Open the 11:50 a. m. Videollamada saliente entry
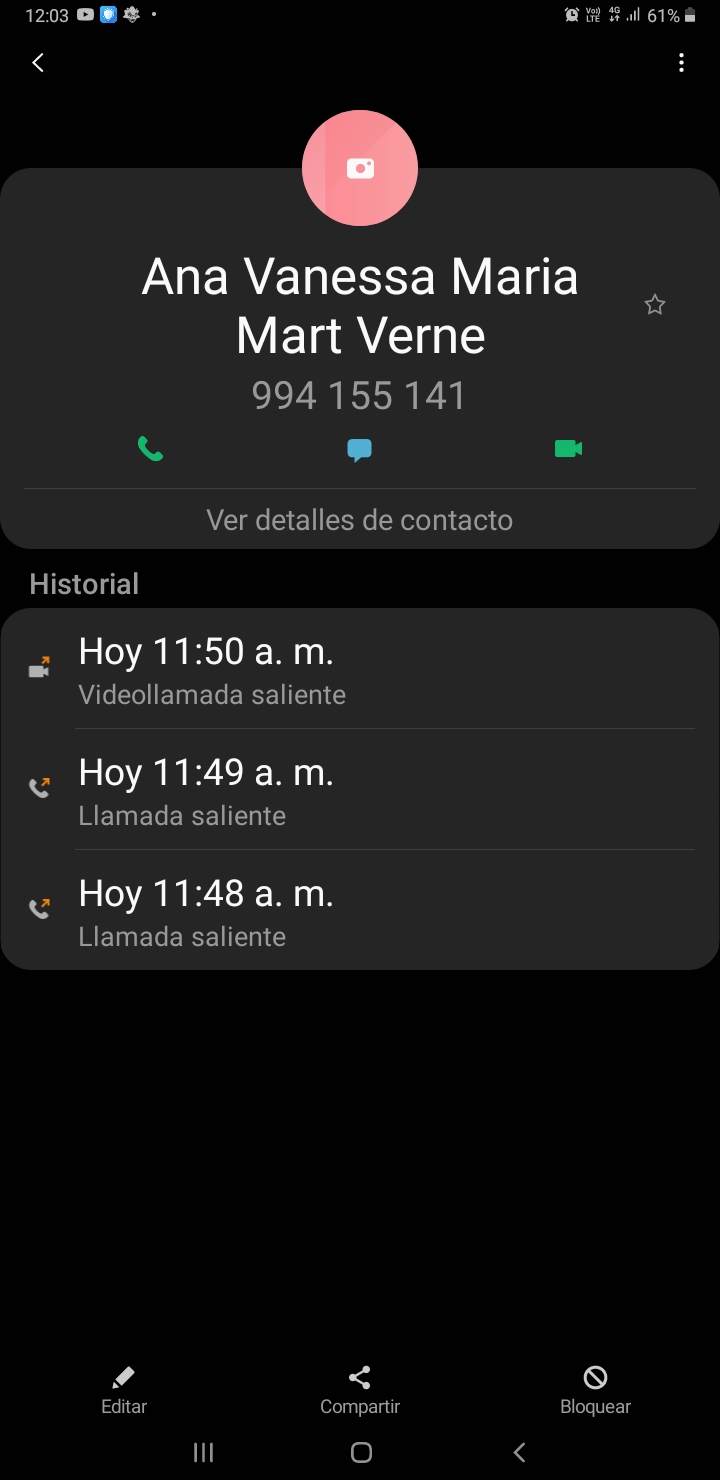Viewport: 720px width, 1480px height. click(360, 669)
